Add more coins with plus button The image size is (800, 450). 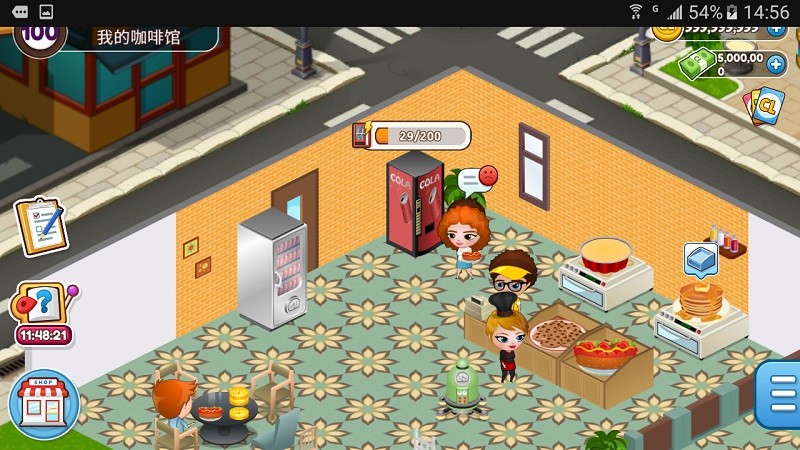776,30
